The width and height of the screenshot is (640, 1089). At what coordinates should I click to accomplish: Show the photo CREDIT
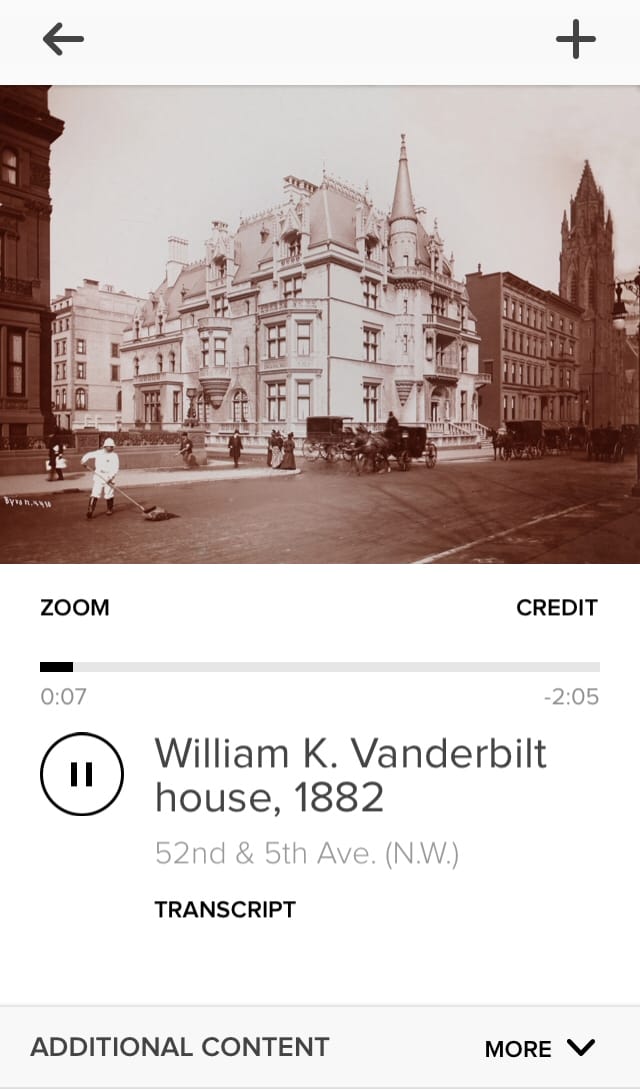[x=556, y=607]
